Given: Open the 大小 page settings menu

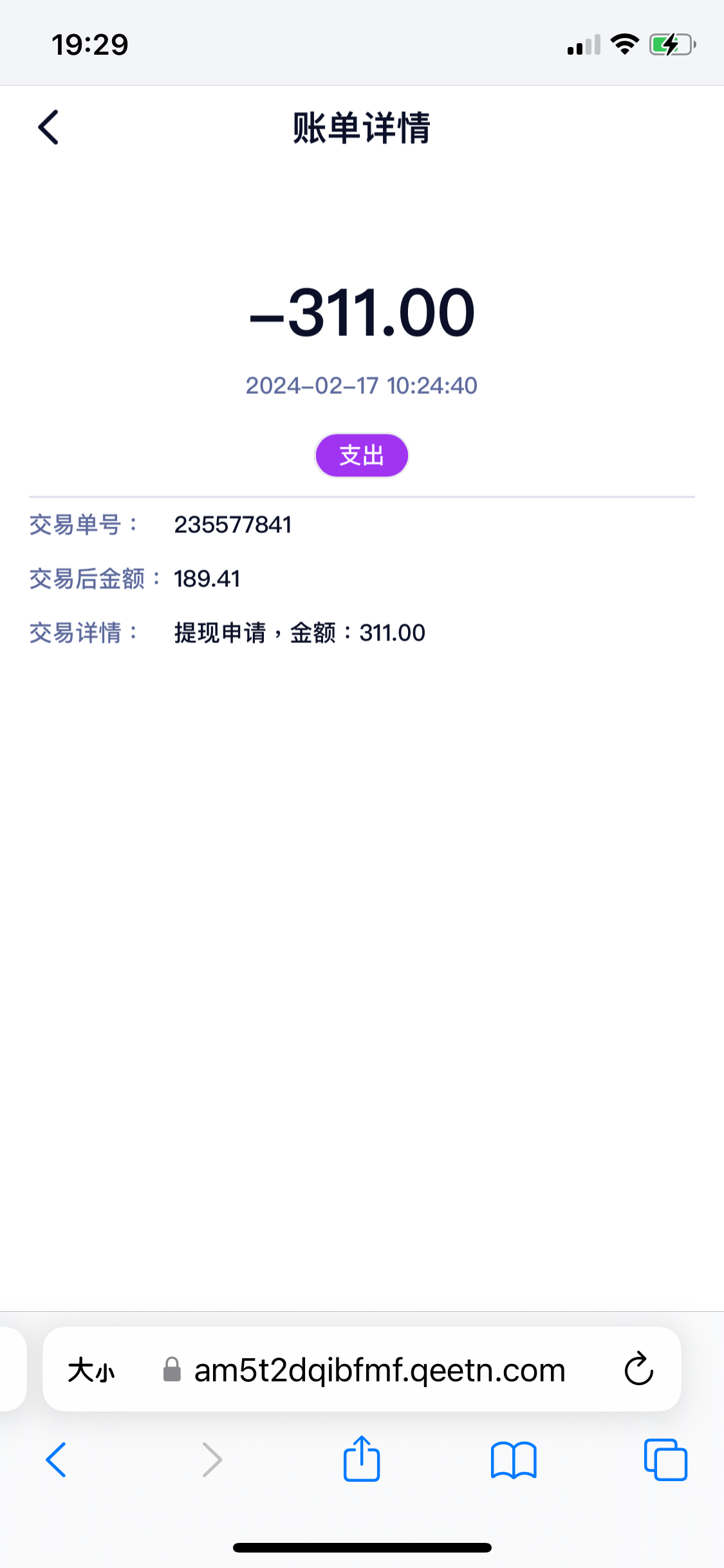Looking at the screenshot, I should coord(91,1370).
